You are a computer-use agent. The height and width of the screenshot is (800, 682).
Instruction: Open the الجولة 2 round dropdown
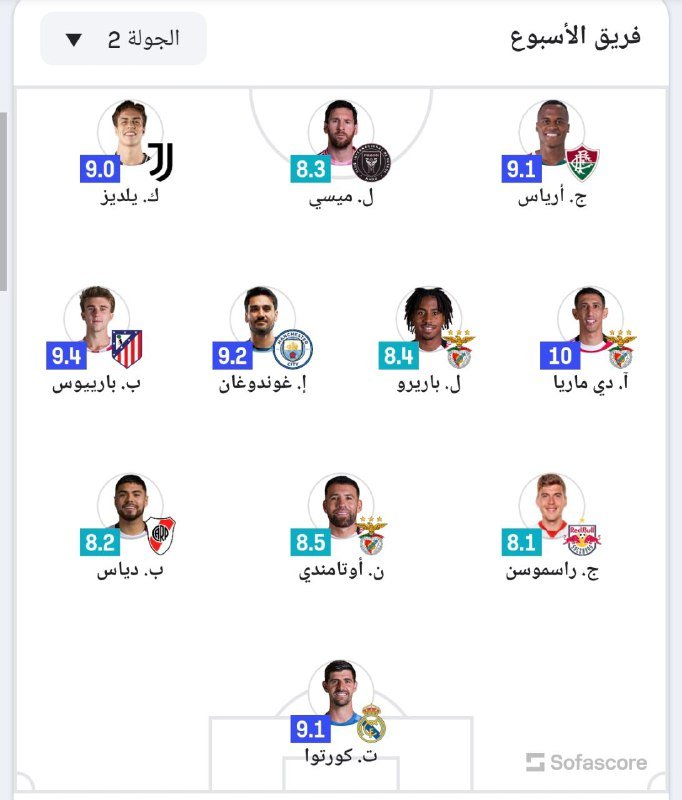pyautogui.click(x=123, y=39)
